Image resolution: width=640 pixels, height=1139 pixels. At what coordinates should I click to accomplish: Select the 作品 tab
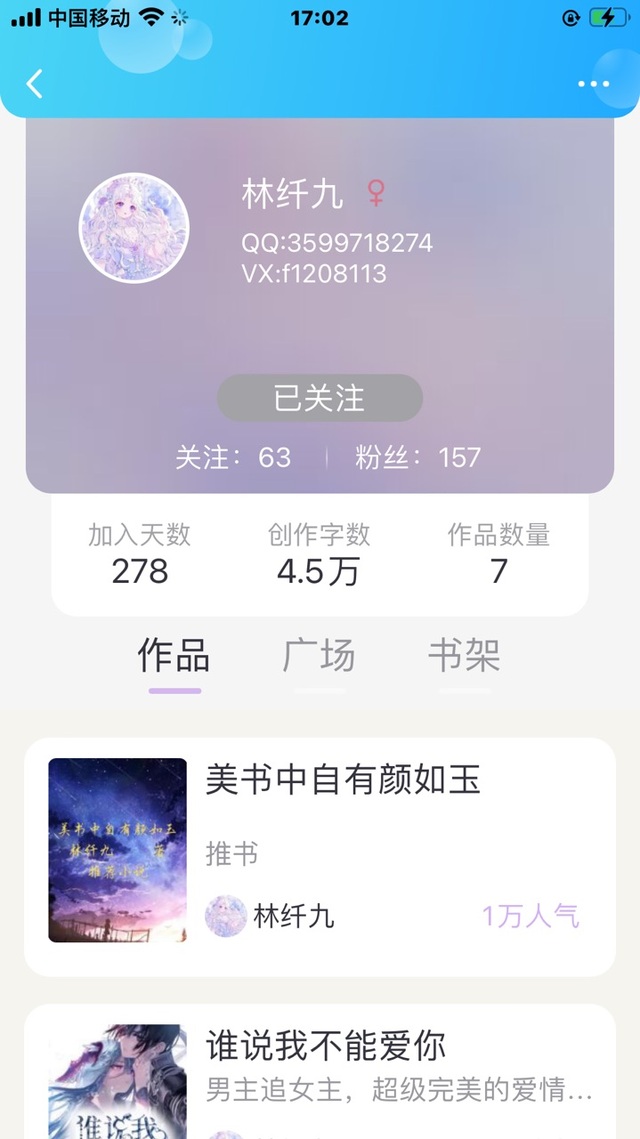(x=174, y=657)
